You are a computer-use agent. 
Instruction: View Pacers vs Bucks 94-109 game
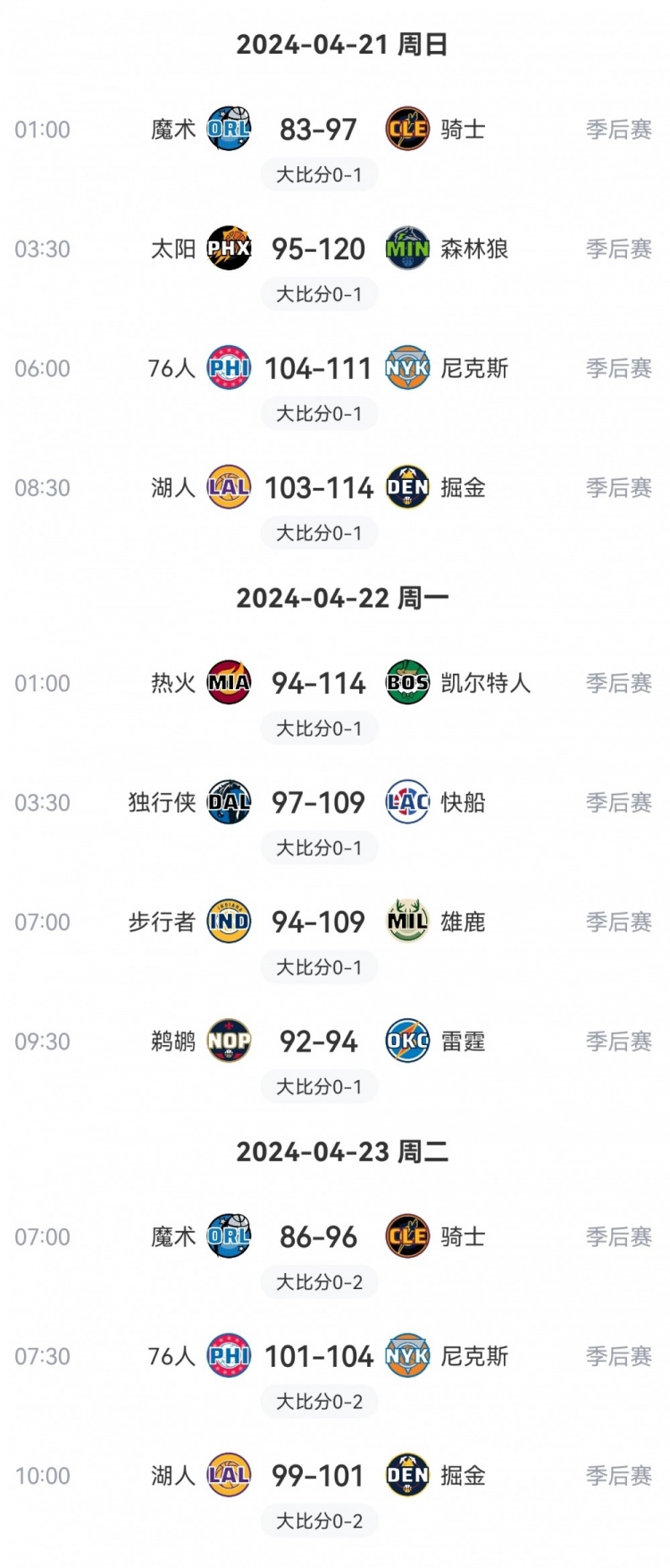pyautogui.click(x=318, y=923)
